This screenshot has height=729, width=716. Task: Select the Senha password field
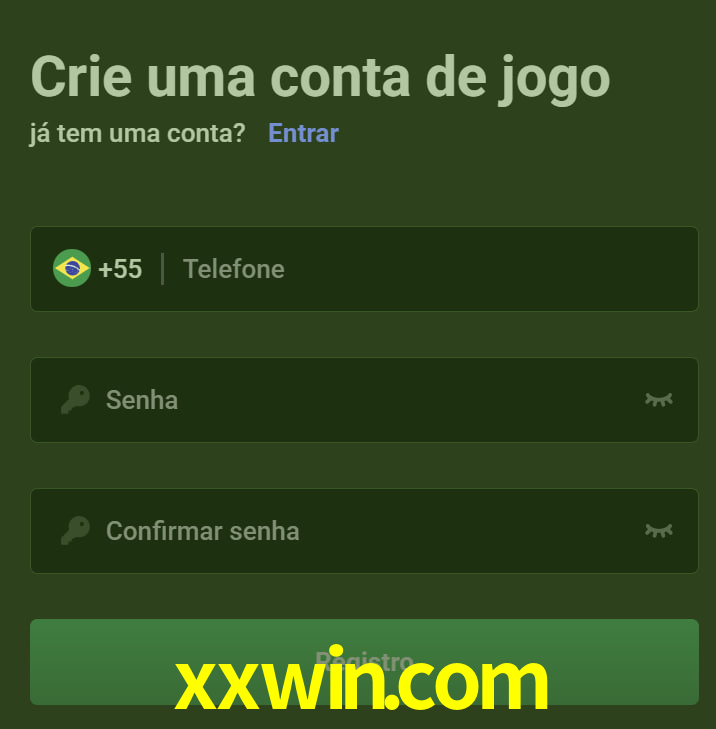click(360, 400)
